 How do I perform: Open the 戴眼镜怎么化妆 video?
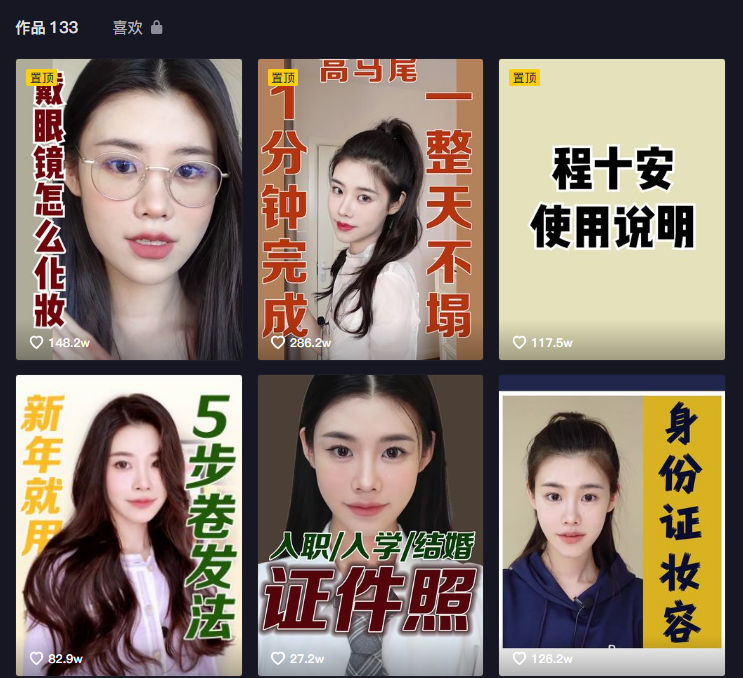(129, 209)
